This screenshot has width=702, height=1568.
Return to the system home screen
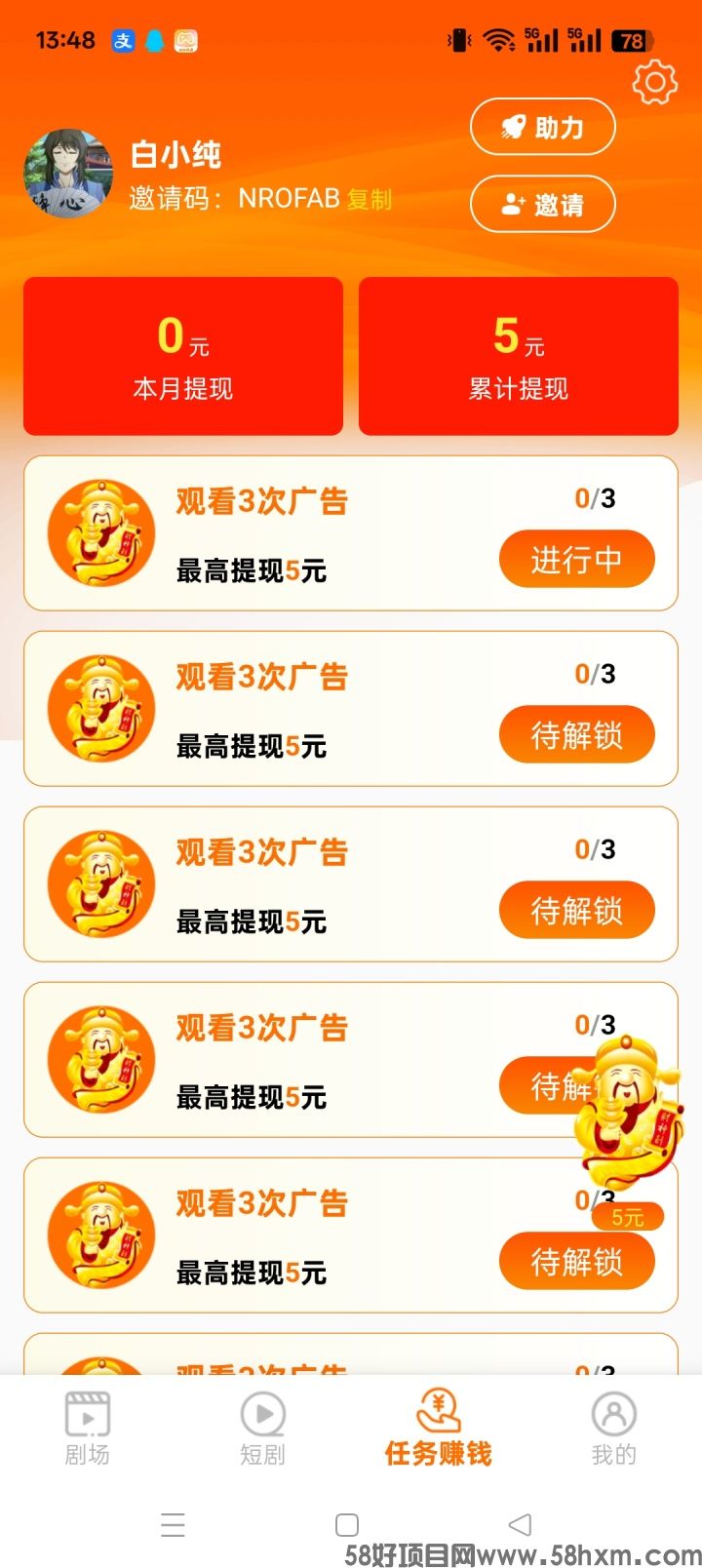tap(347, 1524)
